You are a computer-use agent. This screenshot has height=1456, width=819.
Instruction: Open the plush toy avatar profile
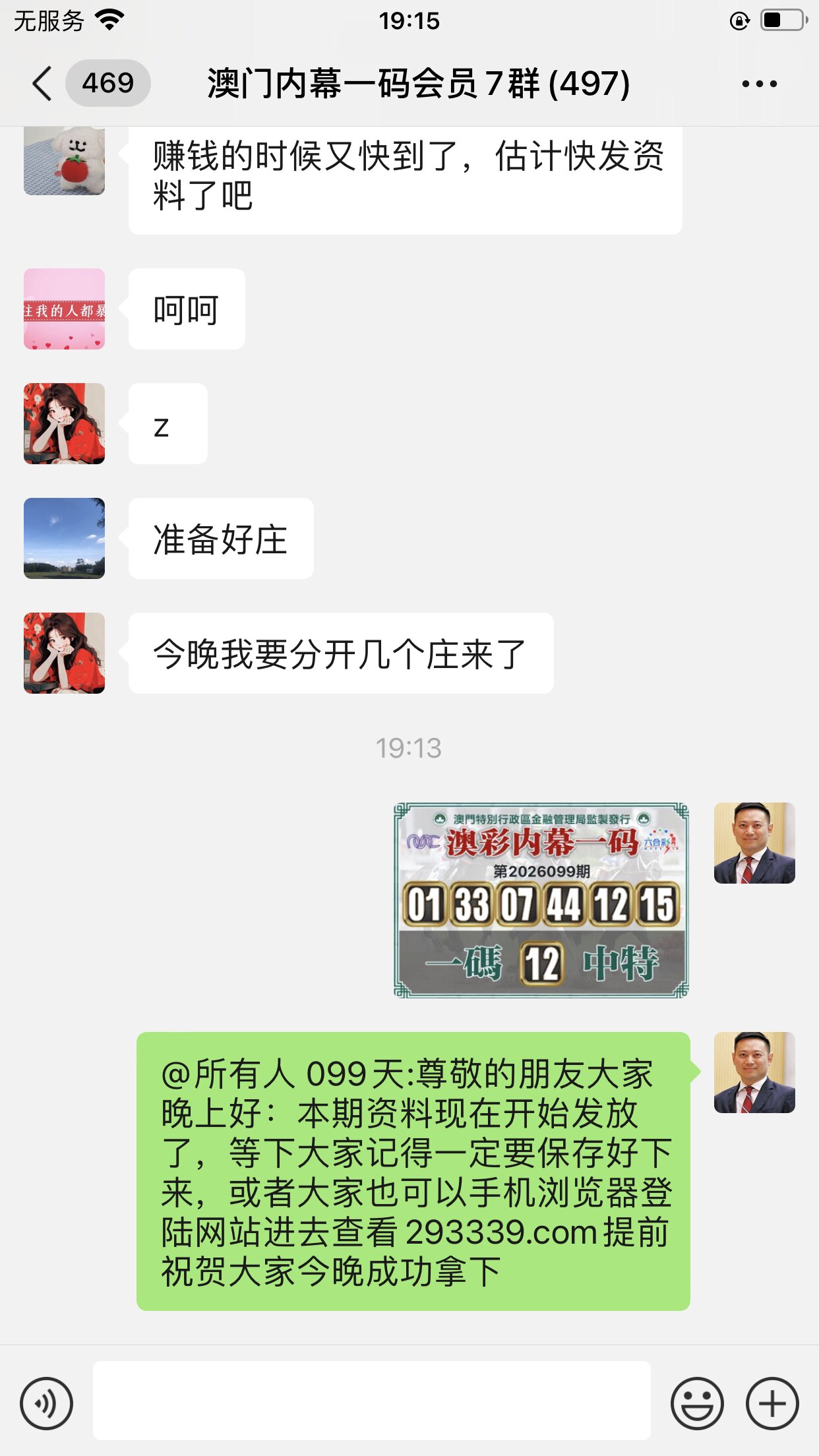[x=64, y=160]
